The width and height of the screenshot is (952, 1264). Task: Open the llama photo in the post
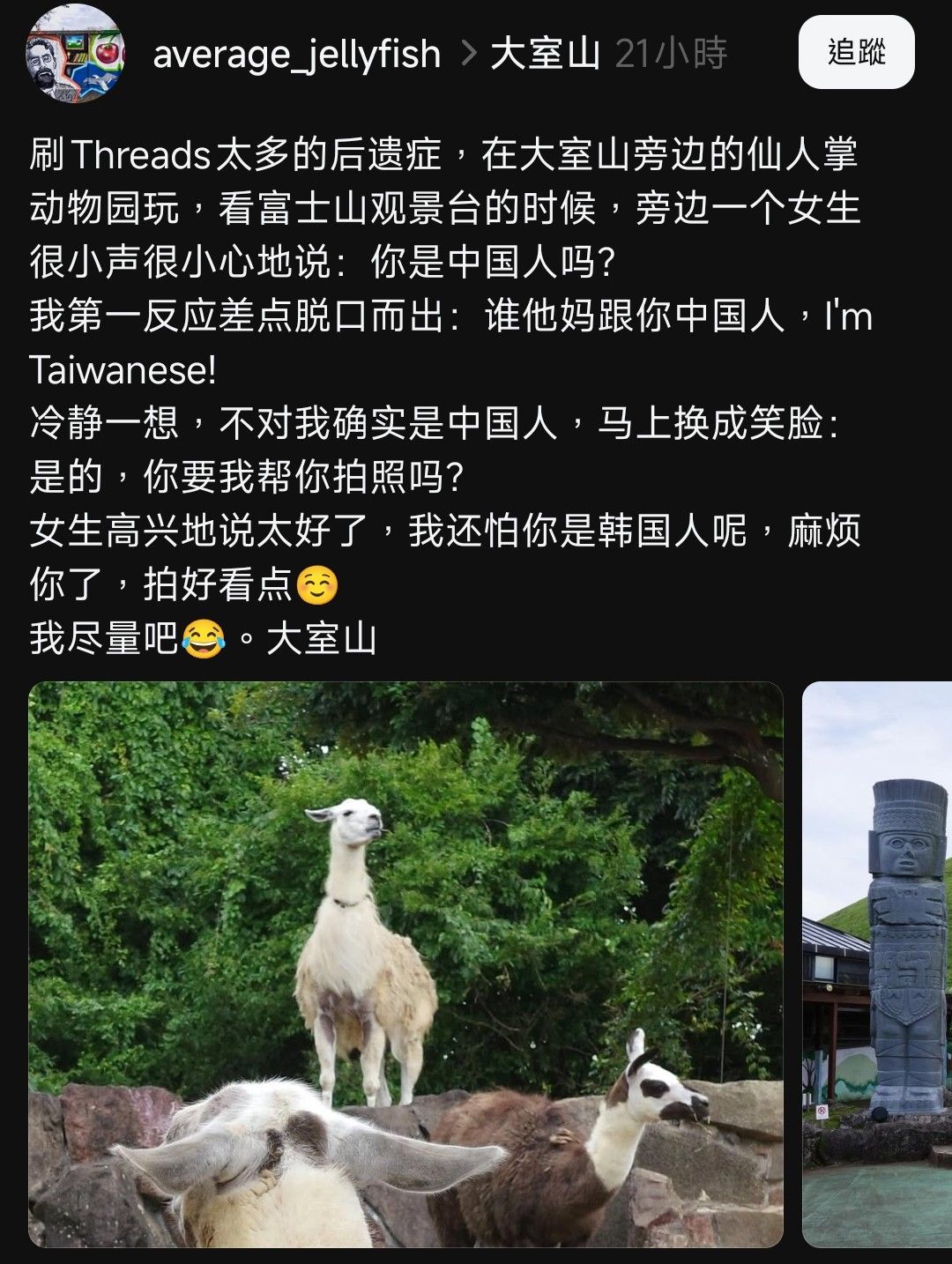405,963
